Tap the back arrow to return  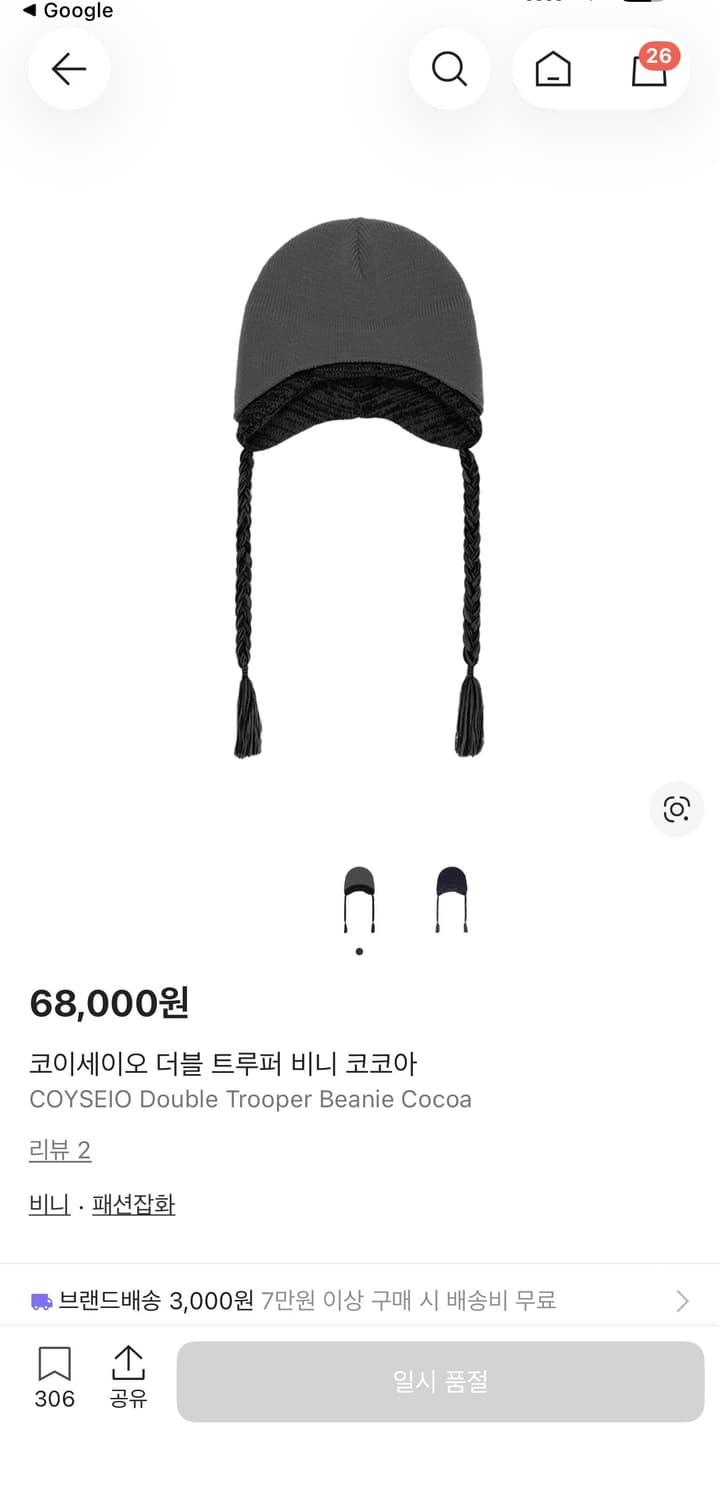[x=68, y=69]
